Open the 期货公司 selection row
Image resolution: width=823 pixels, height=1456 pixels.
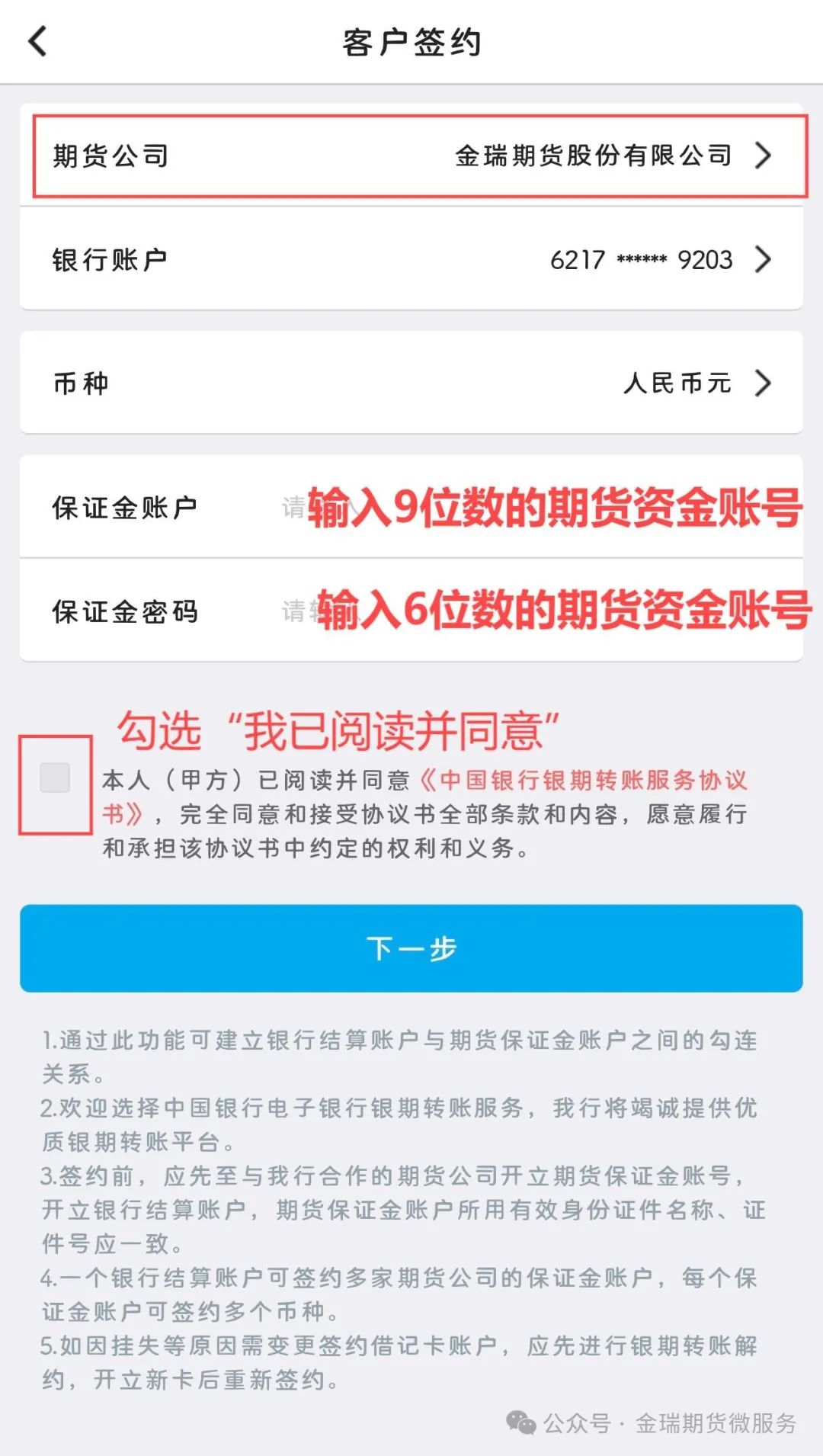411,156
